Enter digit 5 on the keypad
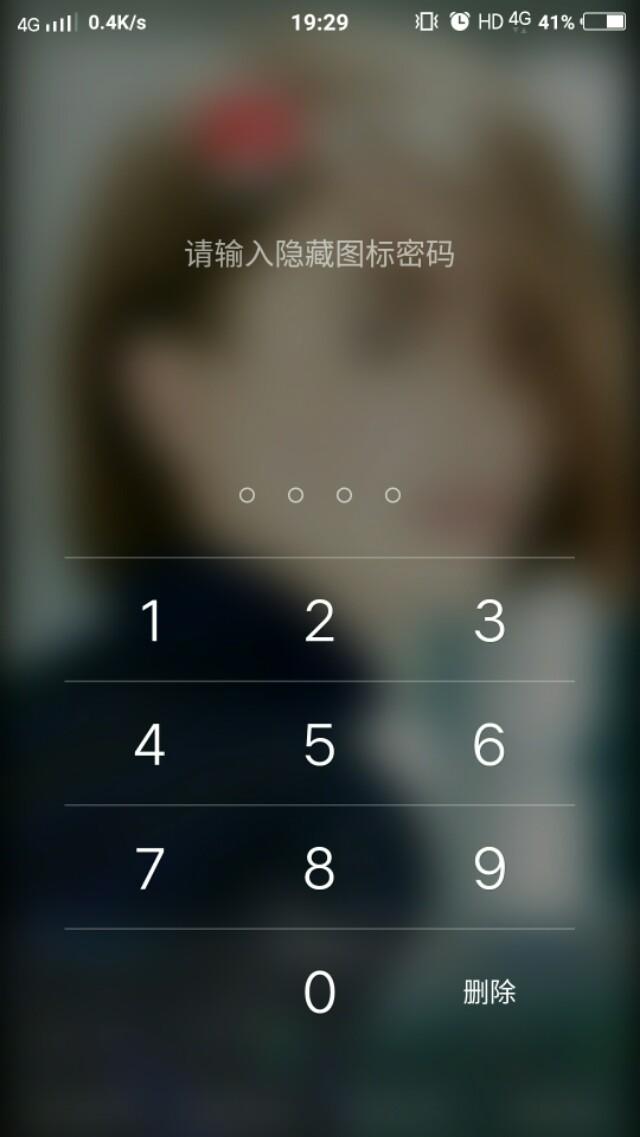This screenshot has width=640, height=1137. pyautogui.click(x=319, y=745)
